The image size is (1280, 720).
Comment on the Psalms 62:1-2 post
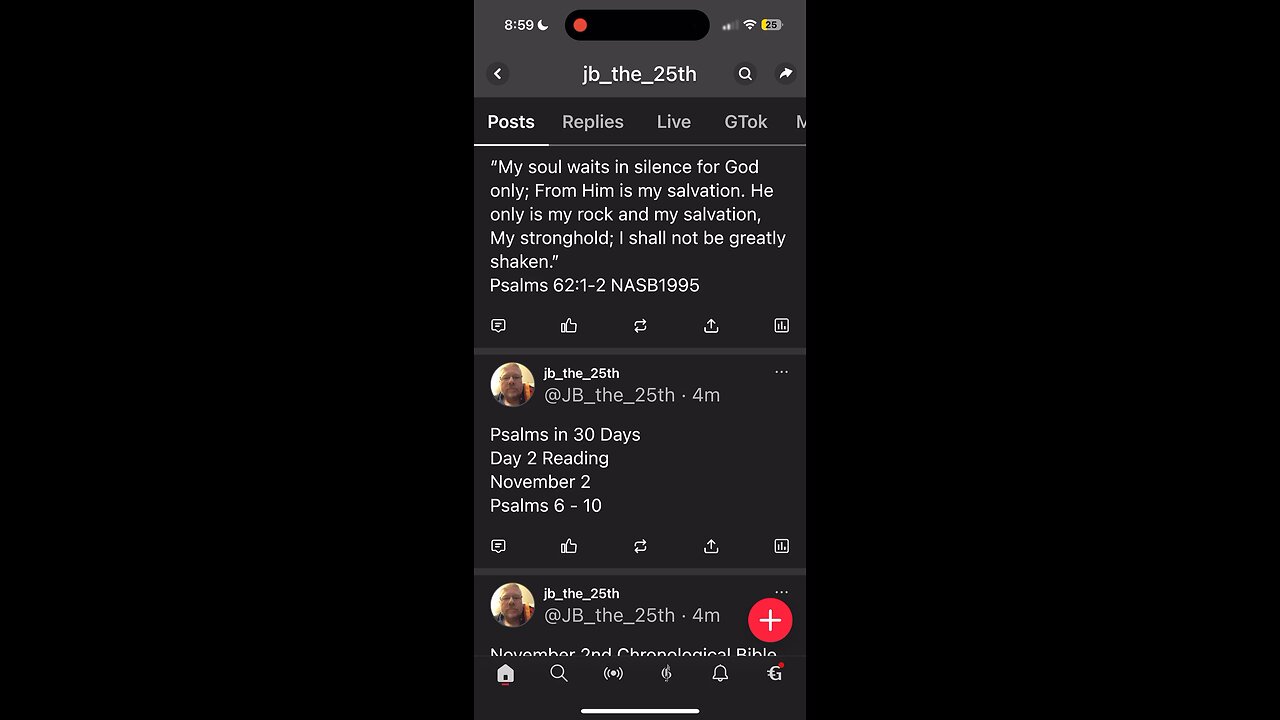pyautogui.click(x=498, y=326)
